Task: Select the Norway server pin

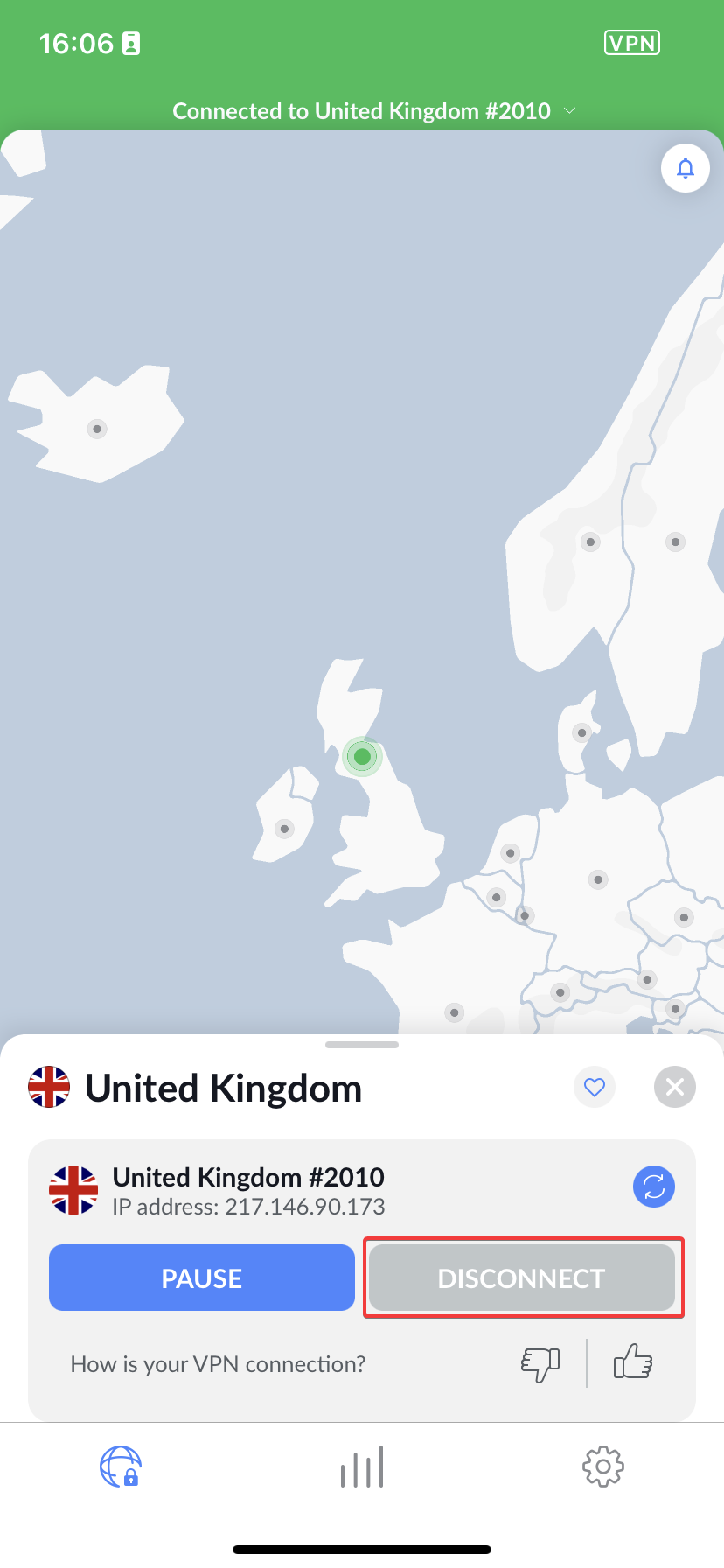Action: (590, 542)
